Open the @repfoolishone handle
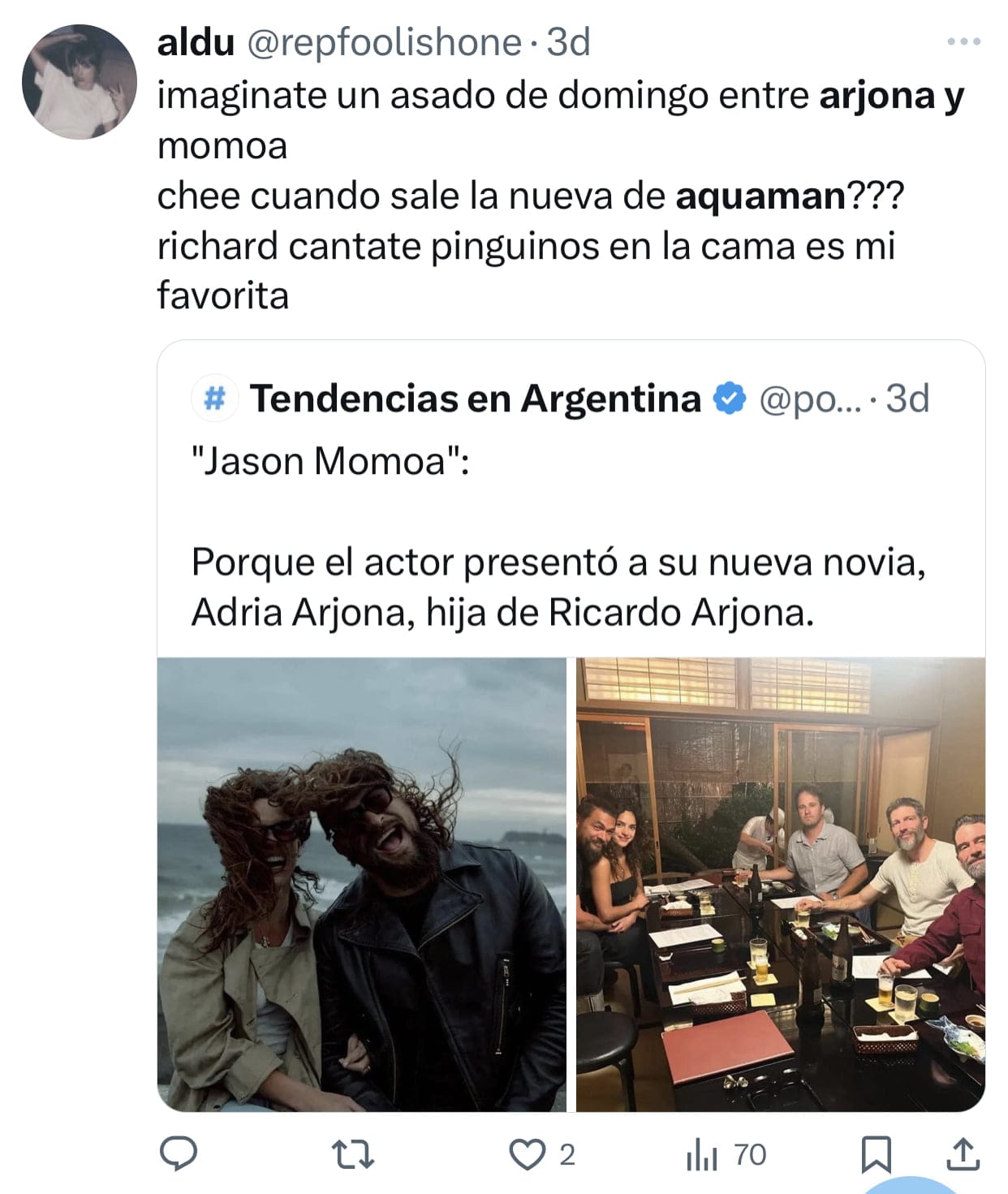This screenshot has width=1008, height=1194. point(383,42)
